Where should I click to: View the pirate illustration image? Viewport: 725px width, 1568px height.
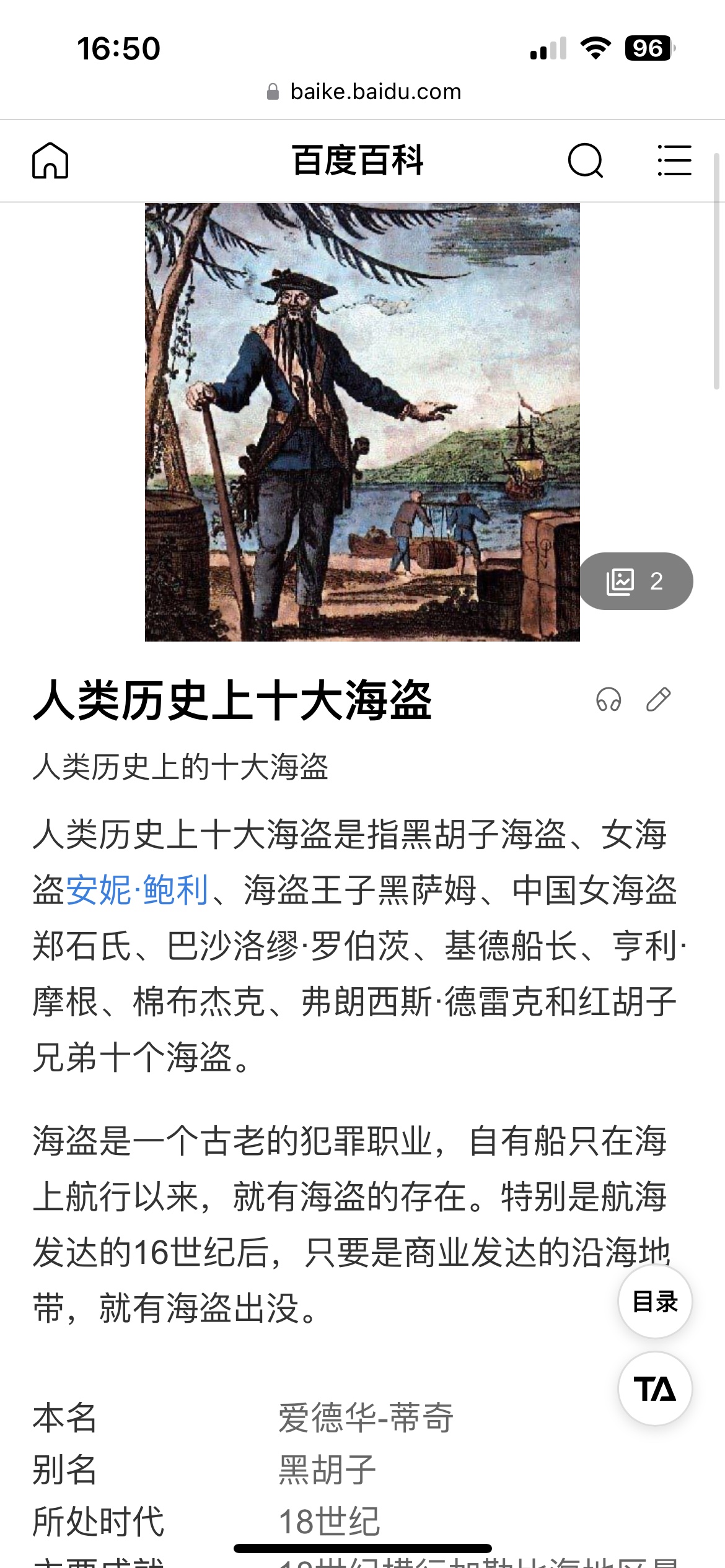(x=362, y=422)
